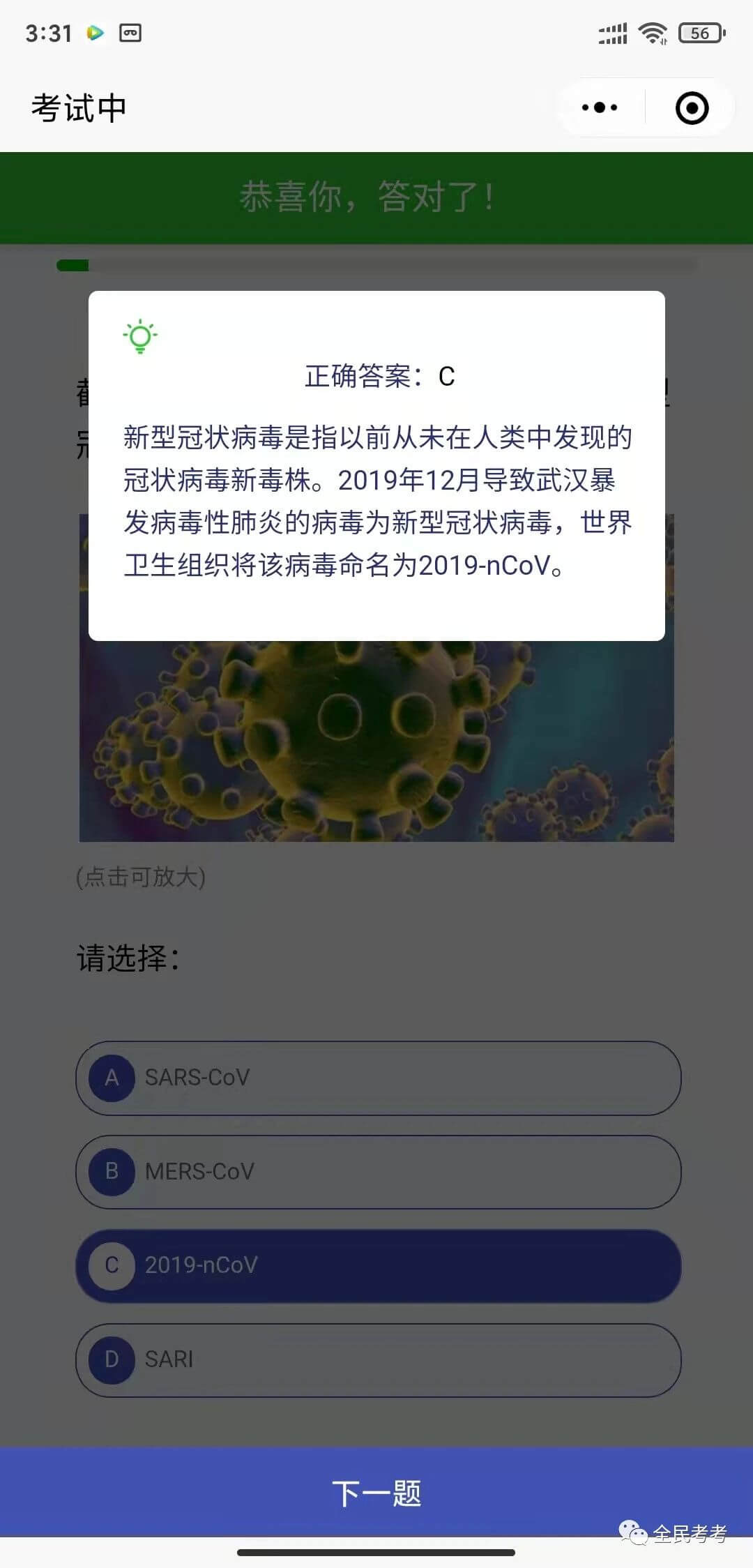Screen dimensions: 753x1568
Task: Open the mini program more options menu
Action: pyautogui.click(x=600, y=107)
